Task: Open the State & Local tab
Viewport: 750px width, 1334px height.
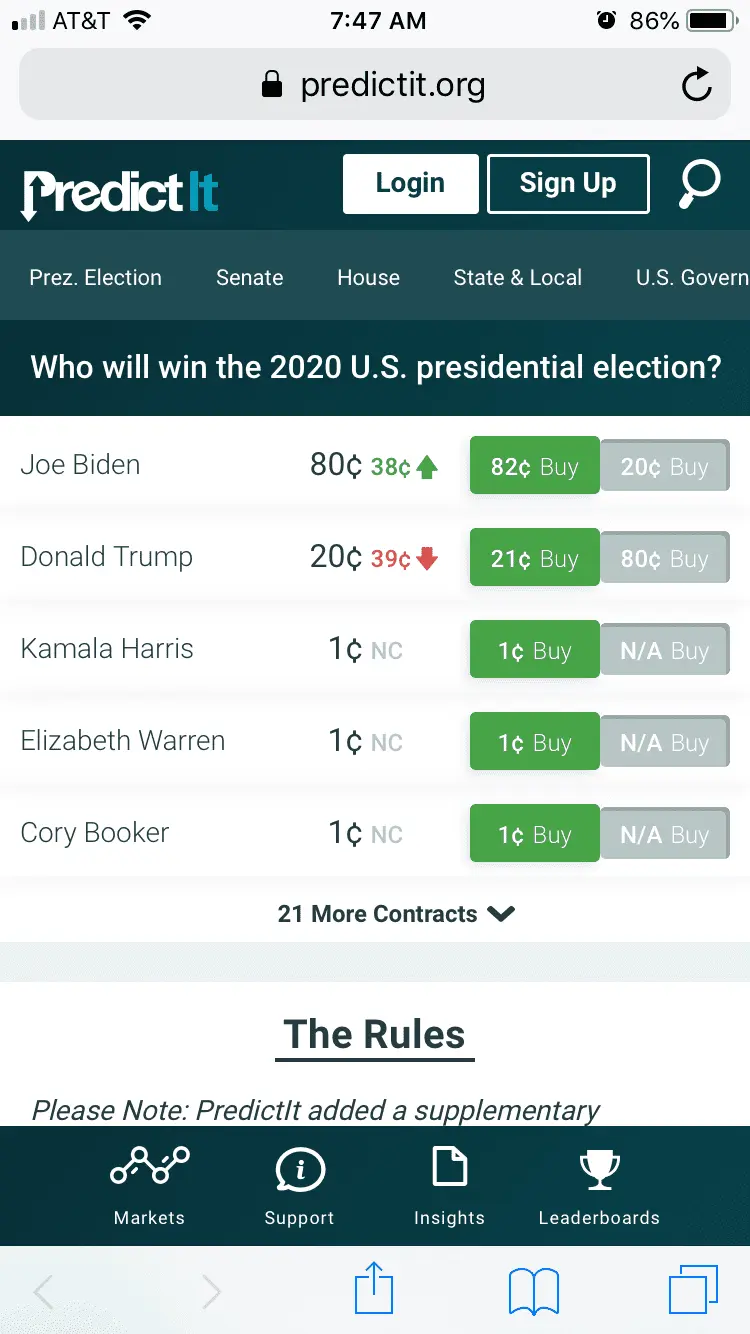Action: click(517, 278)
